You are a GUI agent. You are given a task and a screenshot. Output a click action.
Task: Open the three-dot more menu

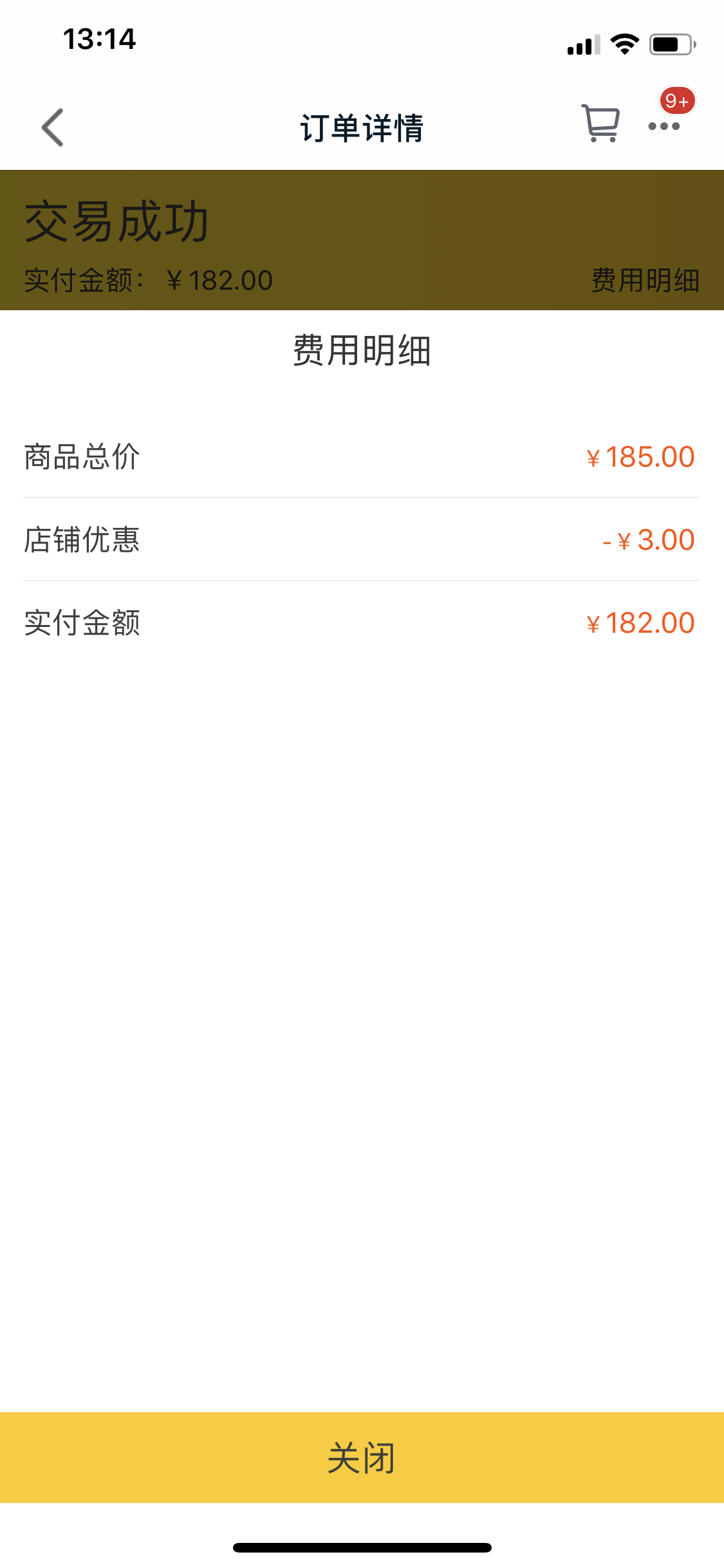click(664, 126)
